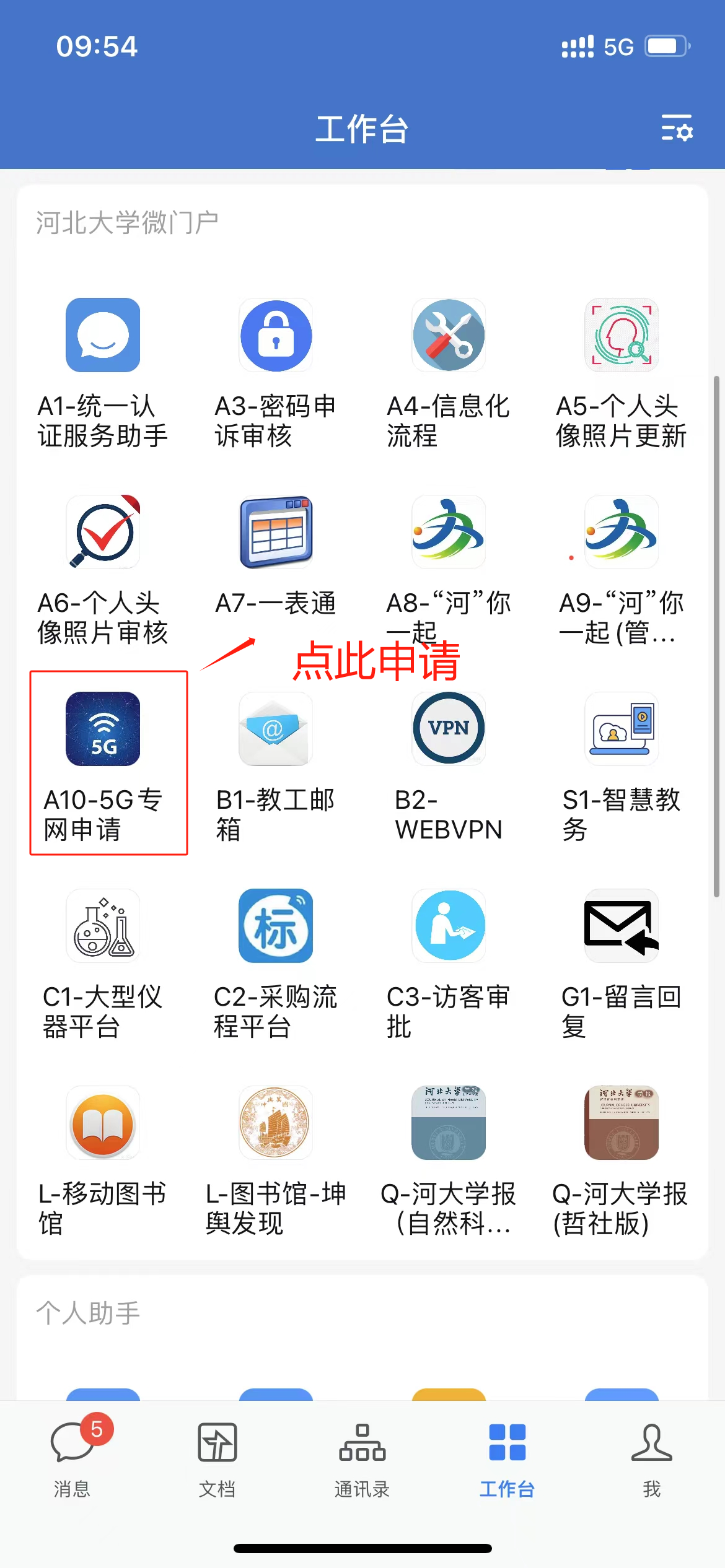Image resolution: width=725 pixels, height=1568 pixels.
Task: Launch B2-WEBVPN
Action: click(x=449, y=729)
